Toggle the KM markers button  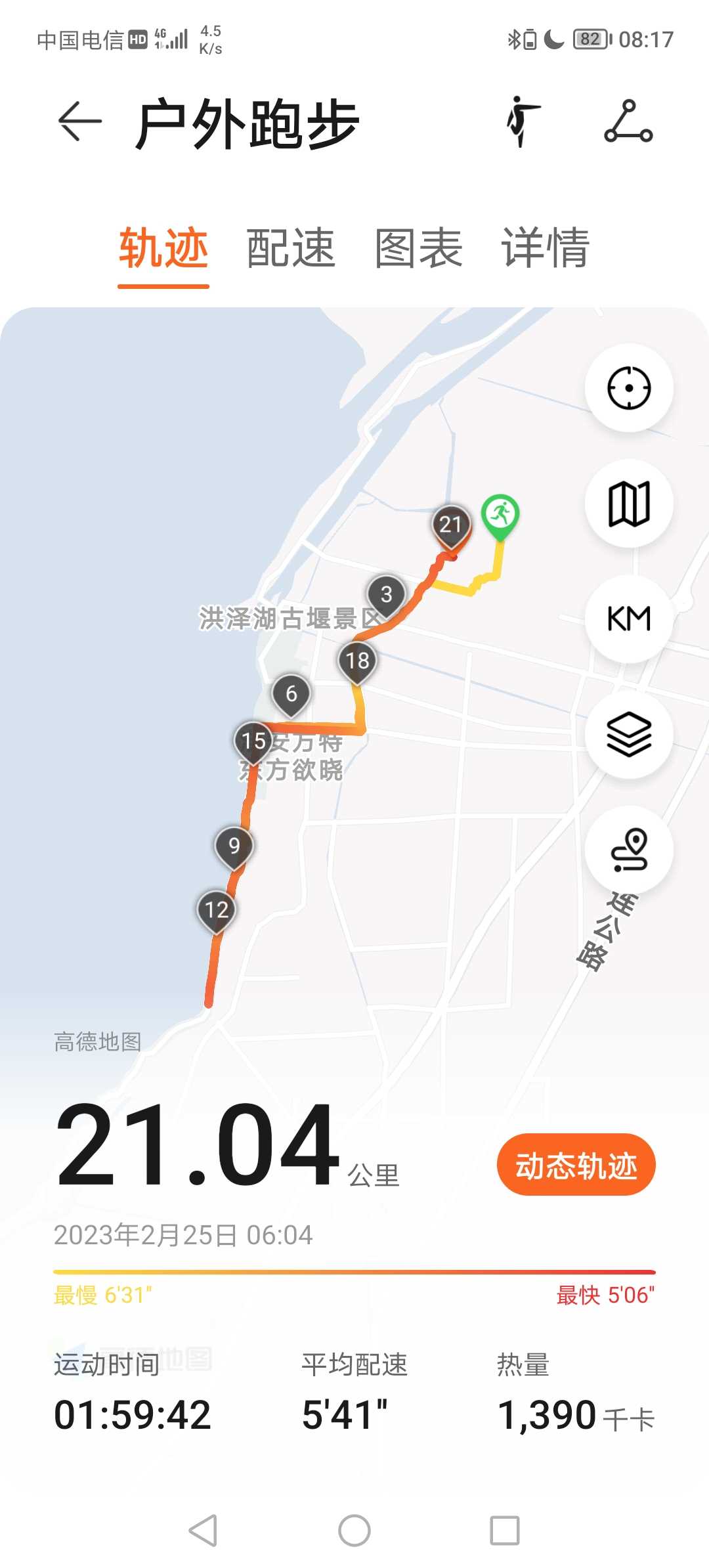629,619
